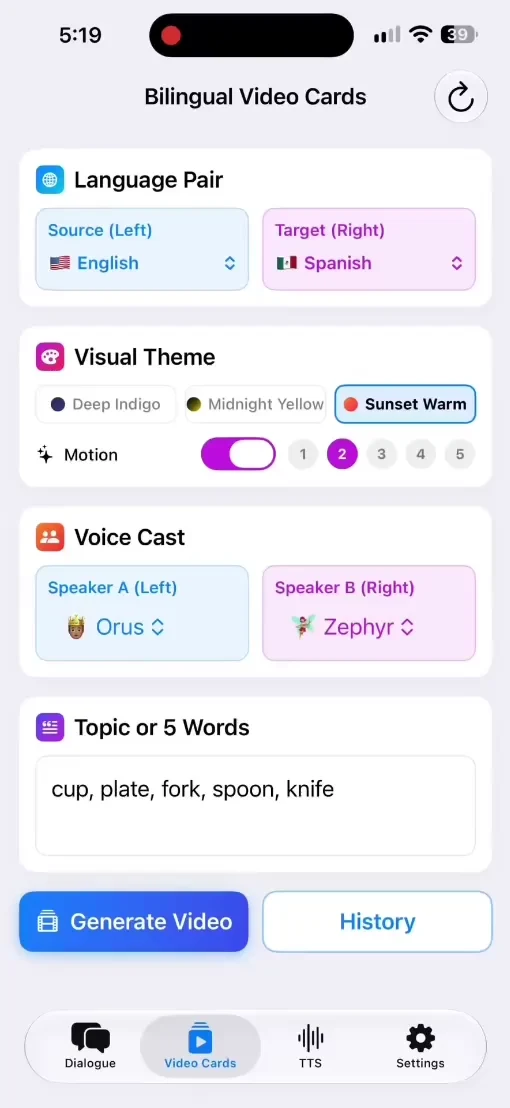Toggle the Motion switch off

(239, 454)
